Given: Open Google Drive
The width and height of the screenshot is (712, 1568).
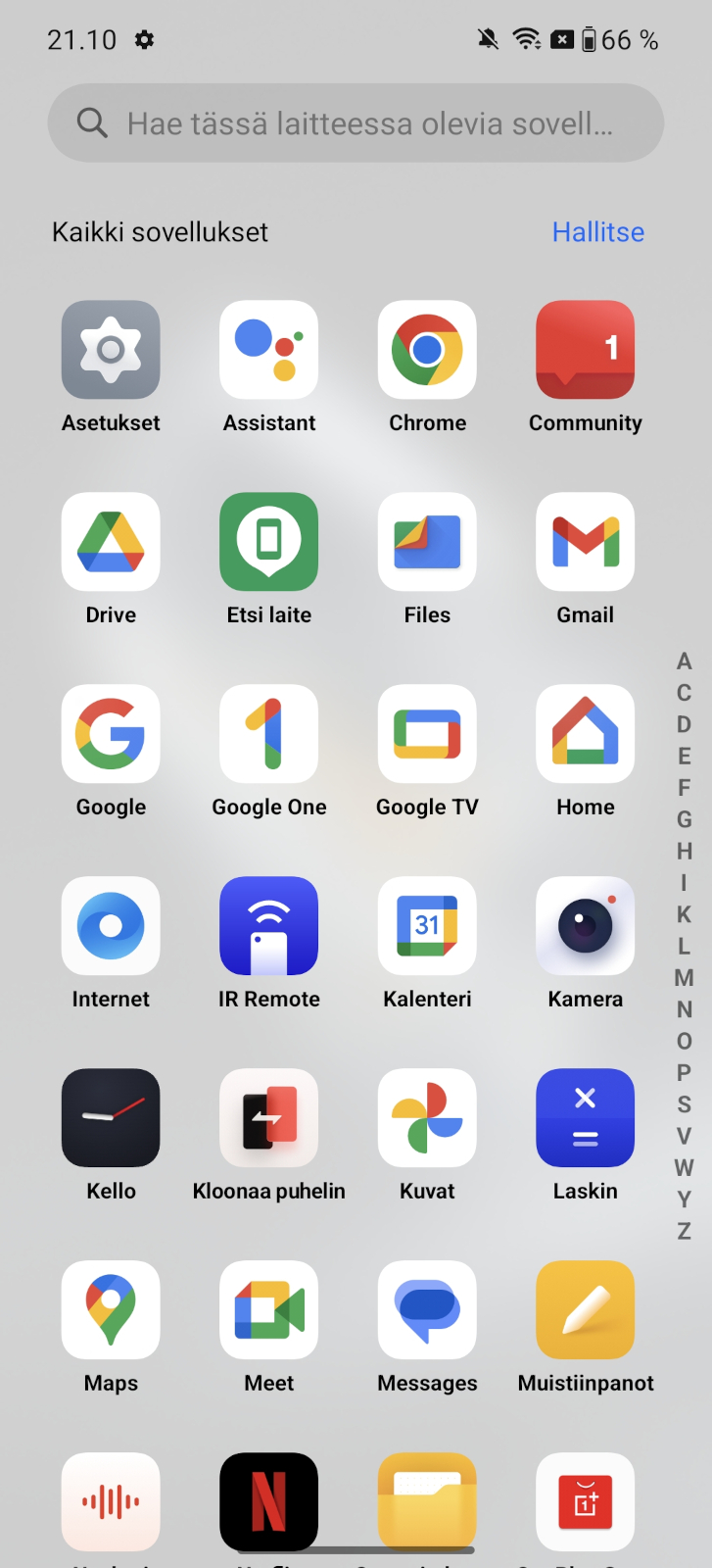Looking at the screenshot, I should tap(111, 542).
